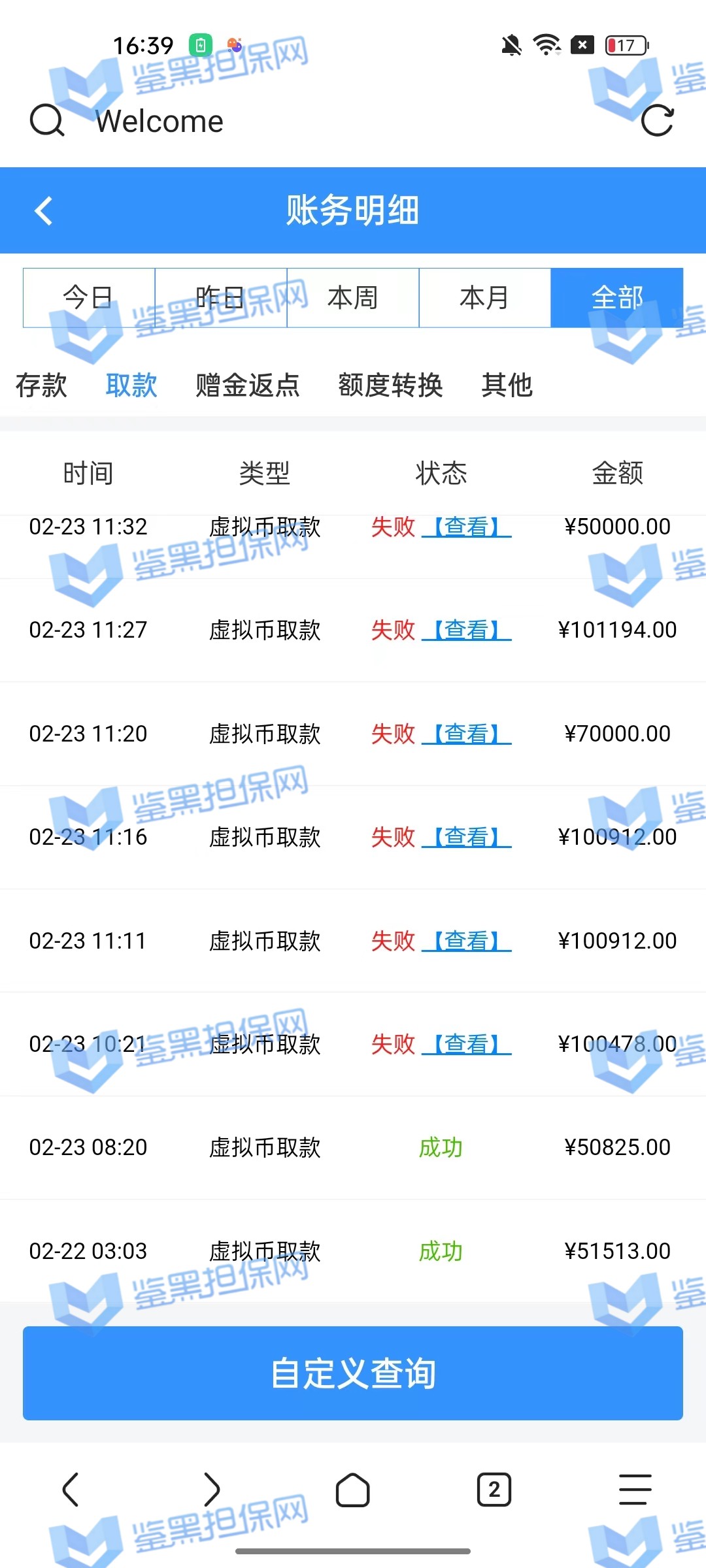View failure details for 02-23 11:27 withdrawal
The height and width of the screenshot is (1568, 706).
click(467, 630)
